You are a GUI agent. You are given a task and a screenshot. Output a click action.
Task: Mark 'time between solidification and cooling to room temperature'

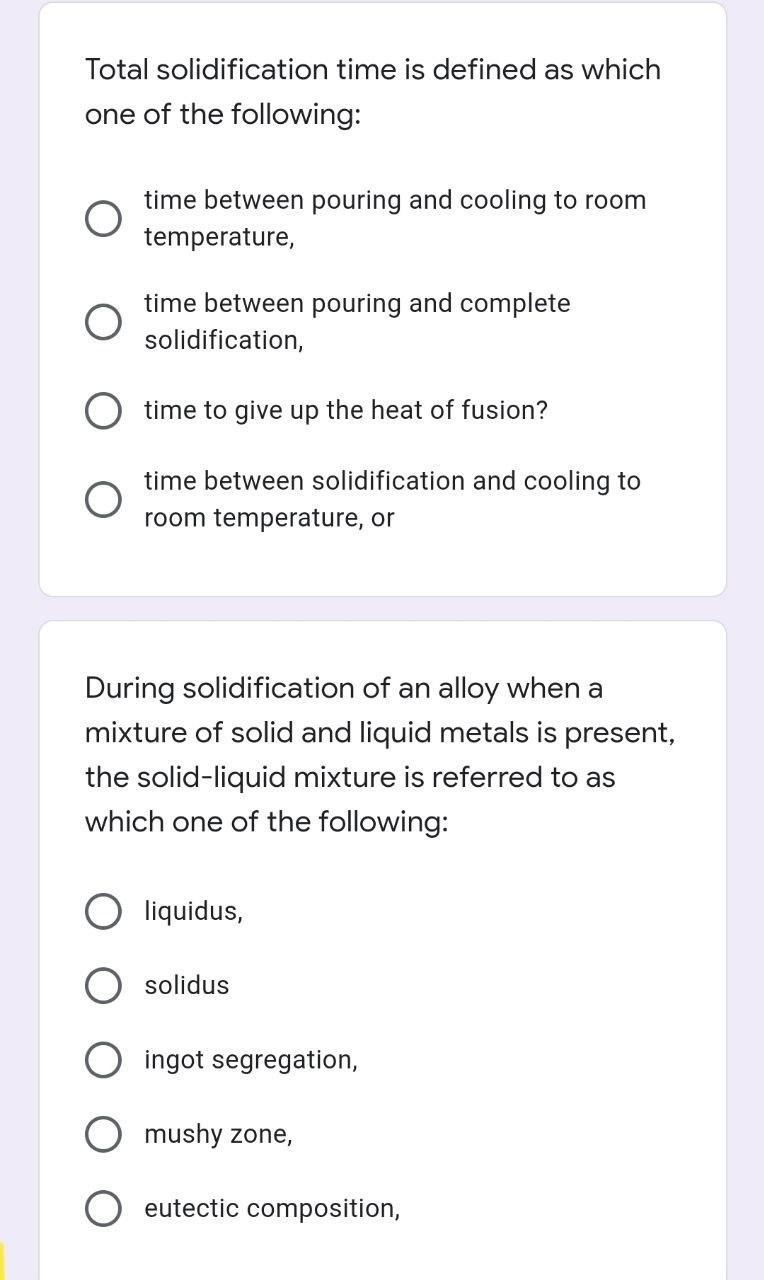103,500
